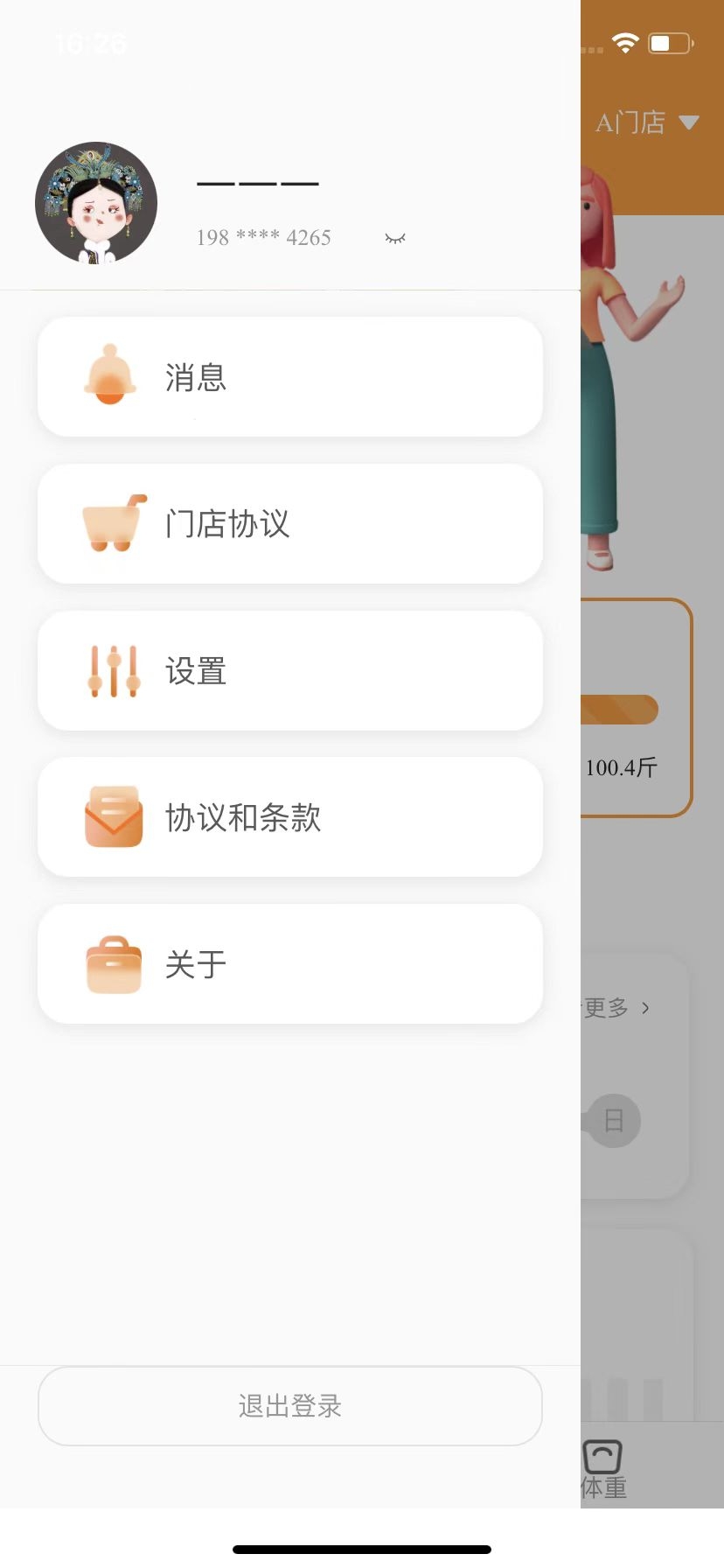
Task: Click the chevron next to 更多
Action: click(x=647, y=1008)
